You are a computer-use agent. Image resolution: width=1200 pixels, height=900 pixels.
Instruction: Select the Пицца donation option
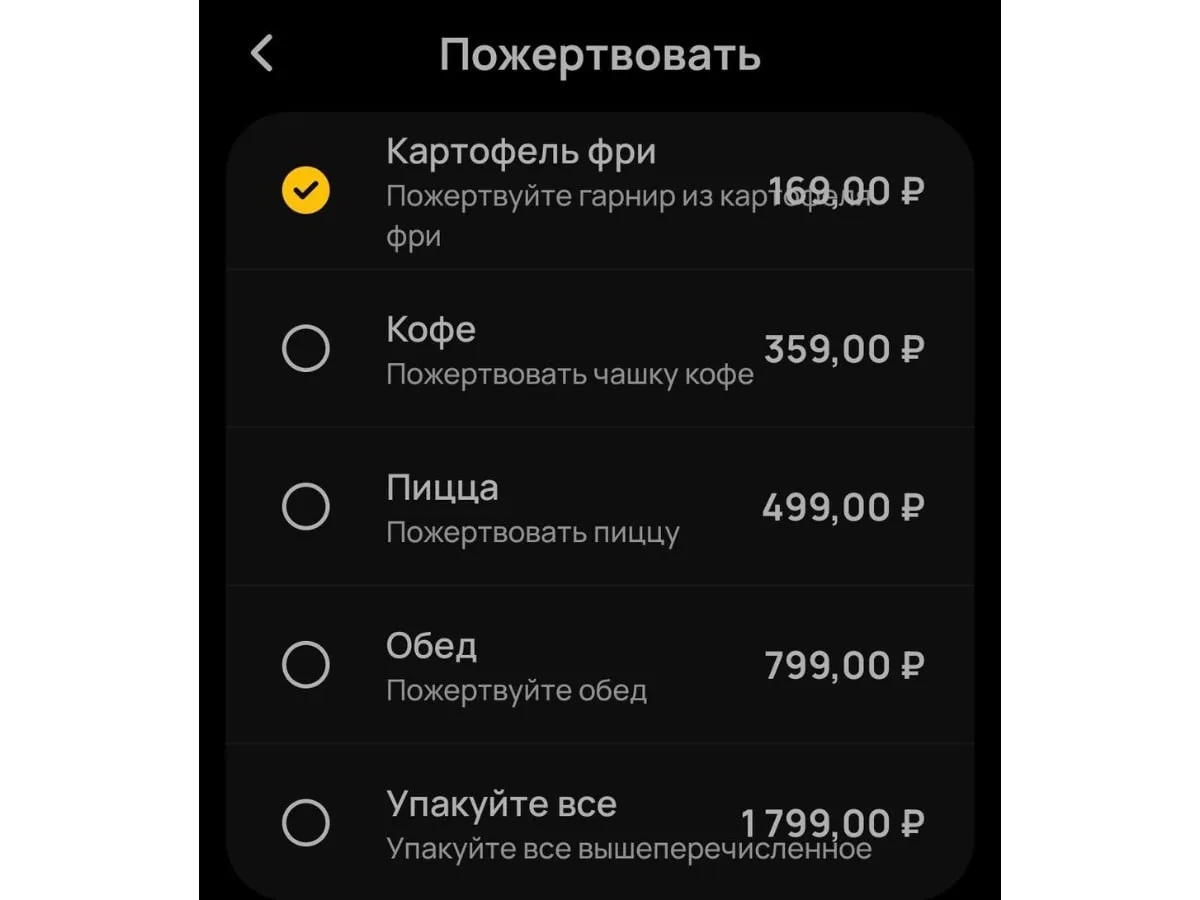305,507
